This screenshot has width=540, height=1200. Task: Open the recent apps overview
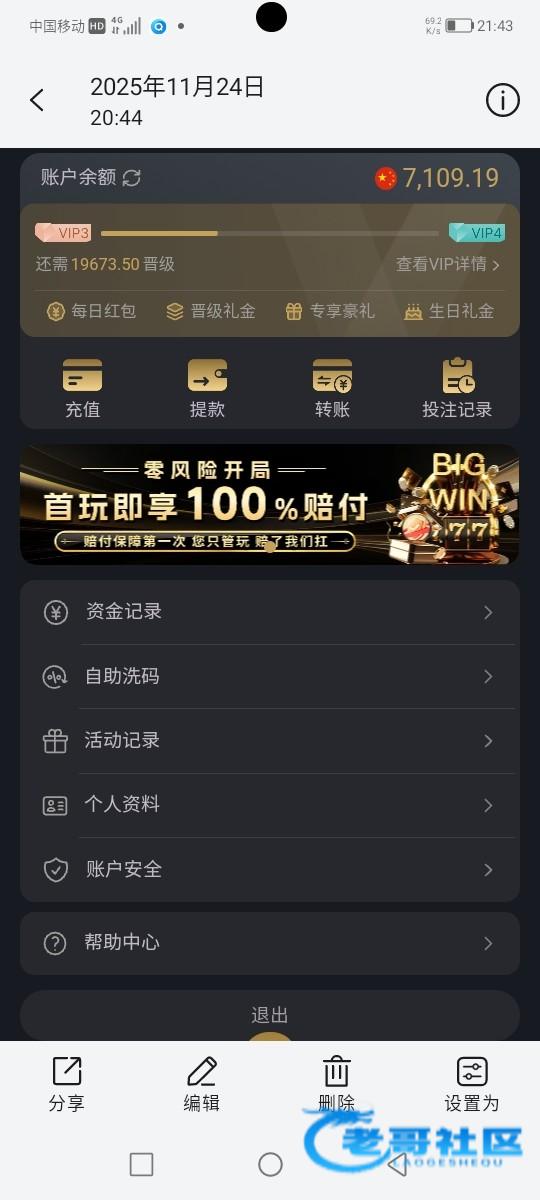[x=142, y=1164]
